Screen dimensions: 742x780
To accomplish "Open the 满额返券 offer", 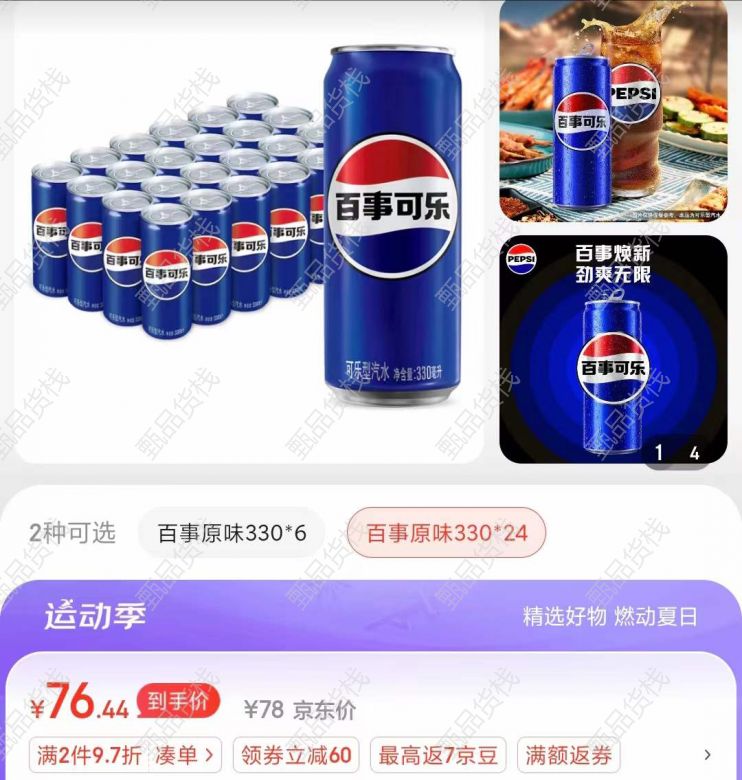I will click(568, 755).
